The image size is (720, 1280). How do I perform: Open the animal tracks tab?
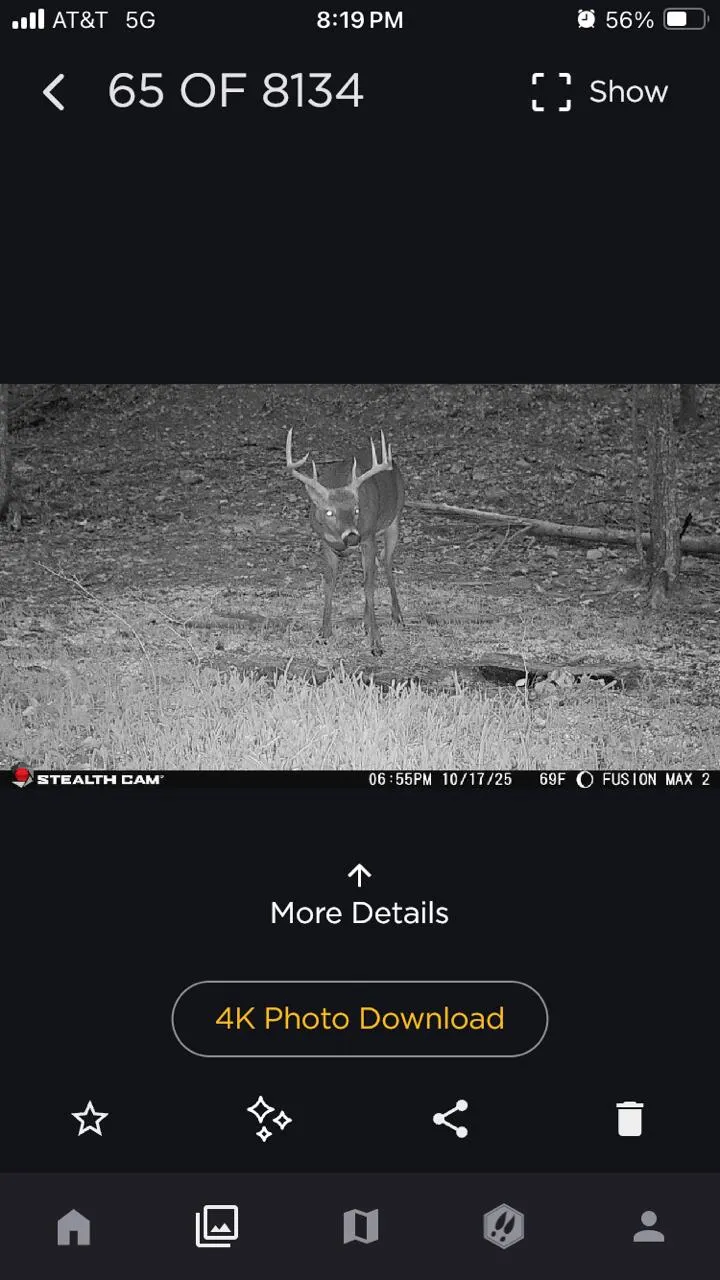(504, 1227)
